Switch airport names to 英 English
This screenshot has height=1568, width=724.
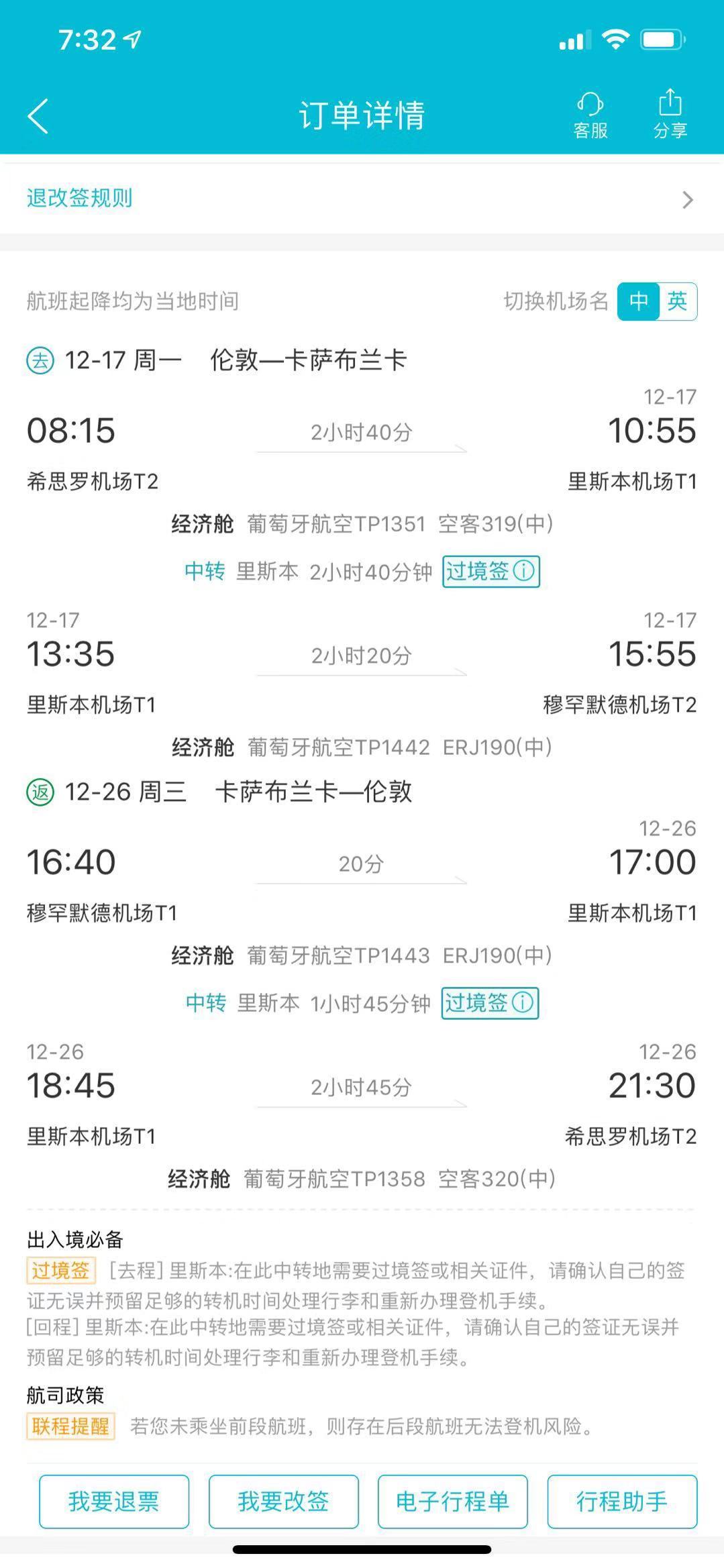tap(677, 302)
